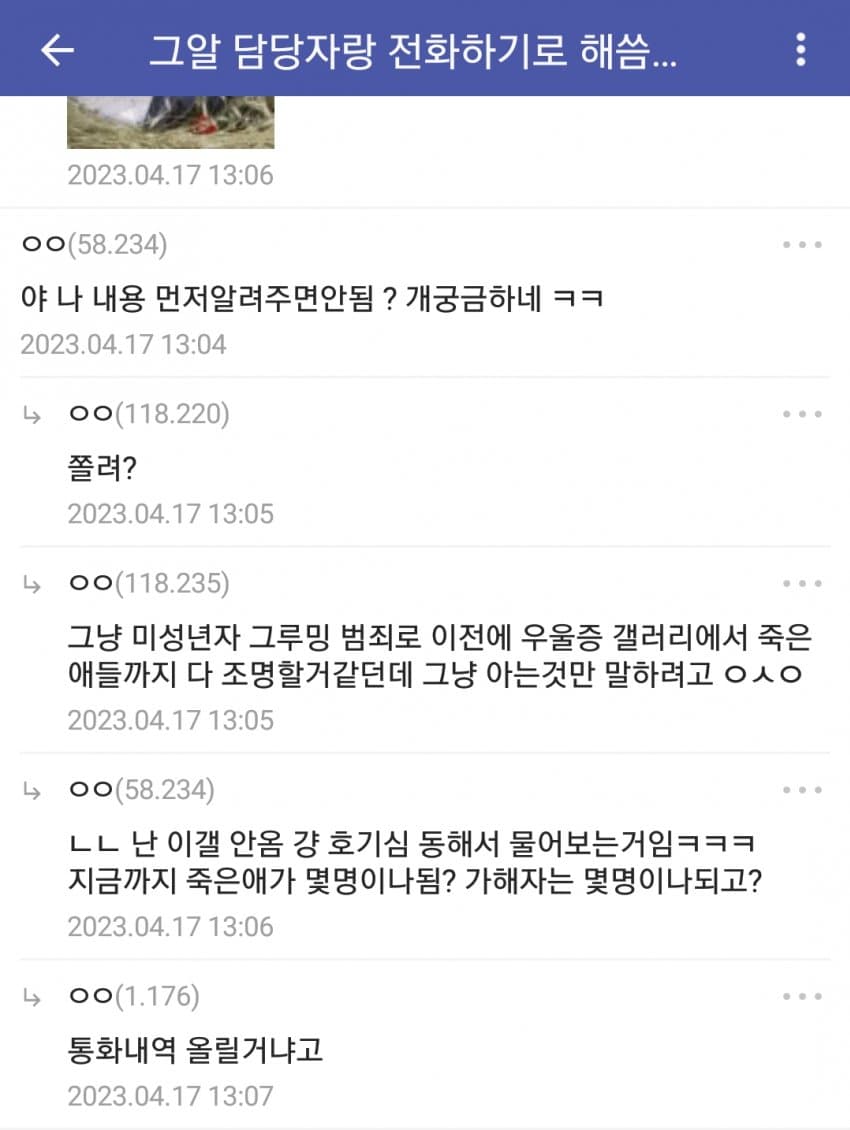850x1130 pixels.
Task: Open options for the '호기심 동해서' reply
Action: [x=802, y=791]
